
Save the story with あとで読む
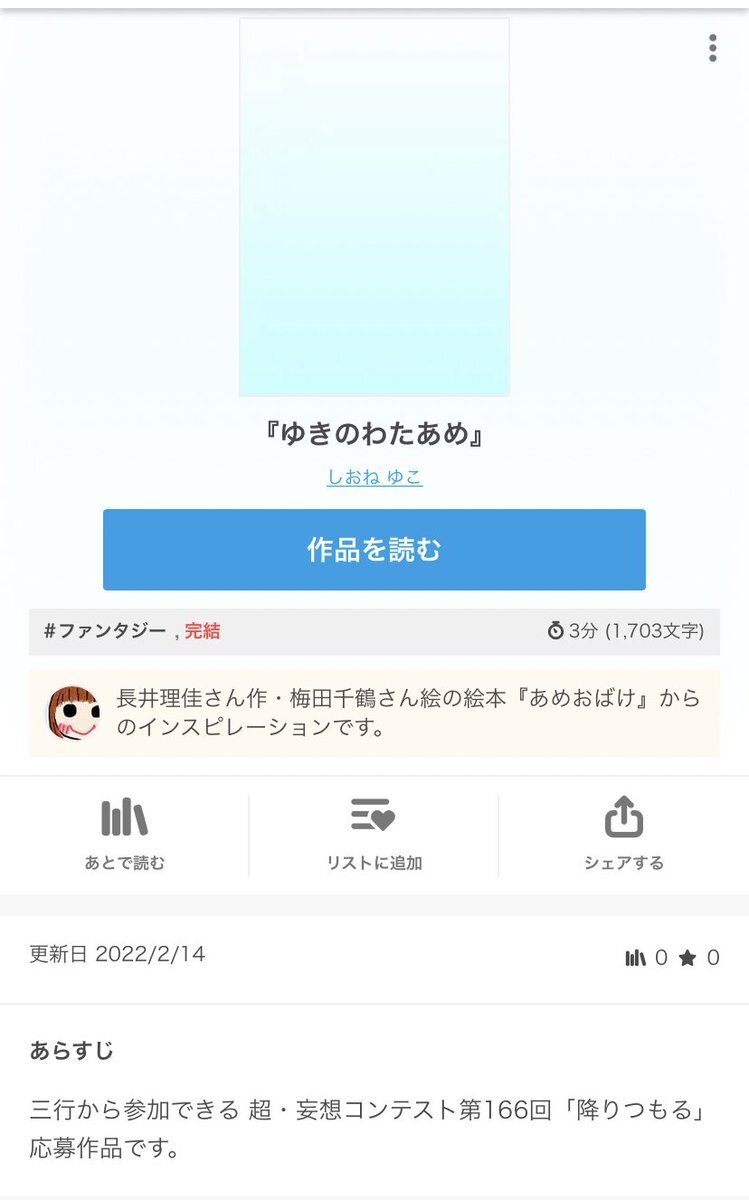124,834
